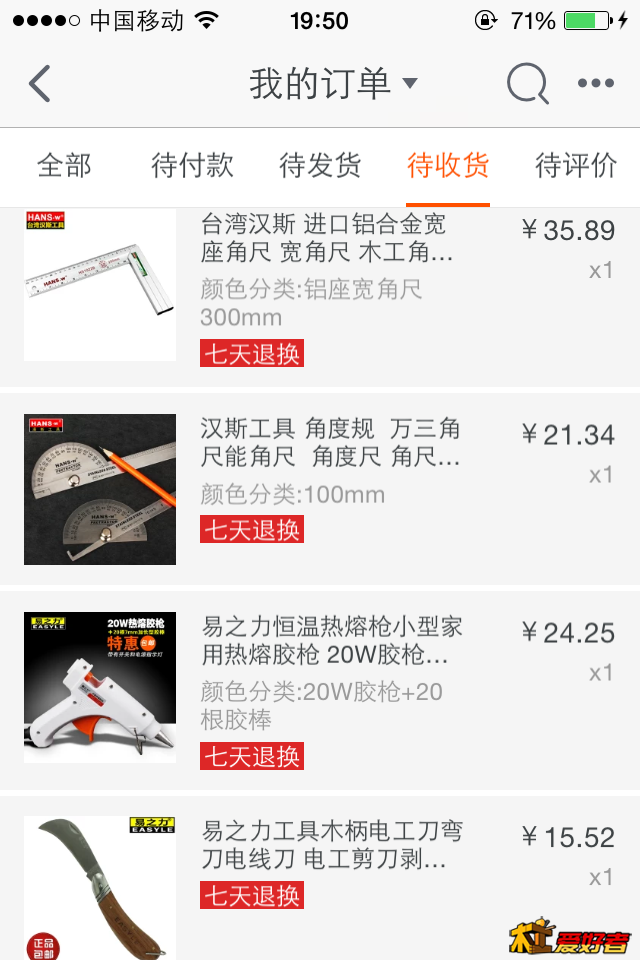Open the three-dot overflow menu
The image size is (640, 960).
tap(596, 84)
